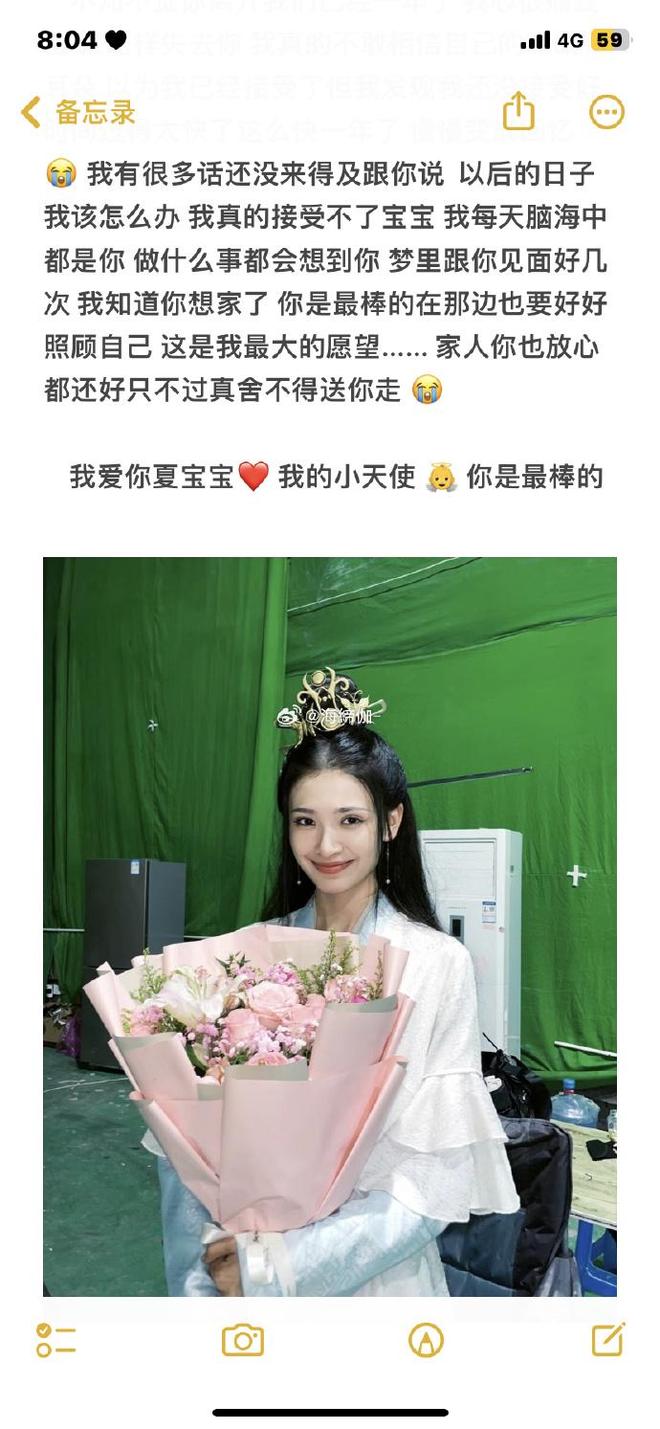Add a checklist to the note
Image resolution: width=660 pixels, height=1429 pixels.
coord(56,1339)
